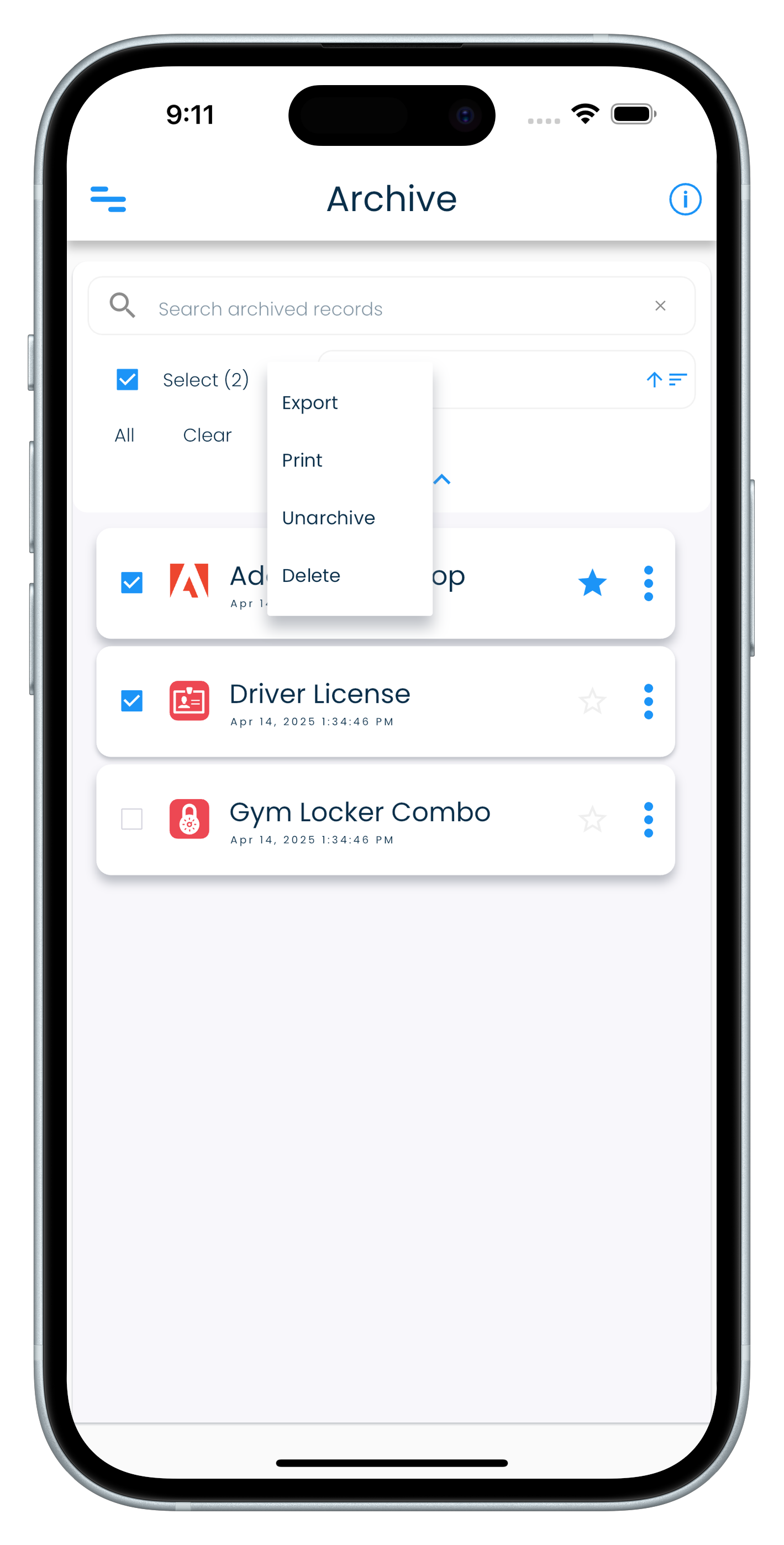Check the Gym Locker Combo checkbox
The height and width of the screenshot is (1545, 784).
point(132,819)
